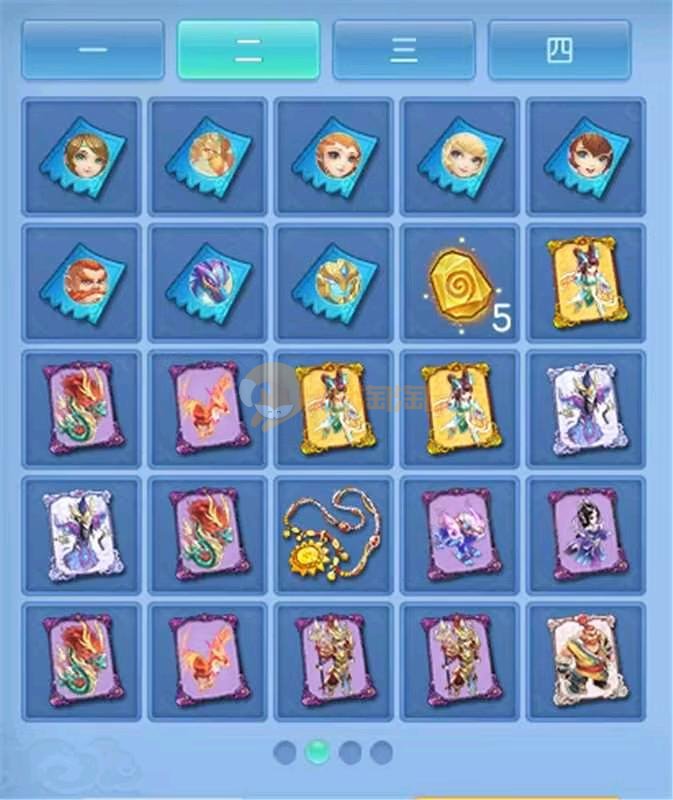Tap the first page indicator dot
Screen dimensions: 673x800
point(285,752)
